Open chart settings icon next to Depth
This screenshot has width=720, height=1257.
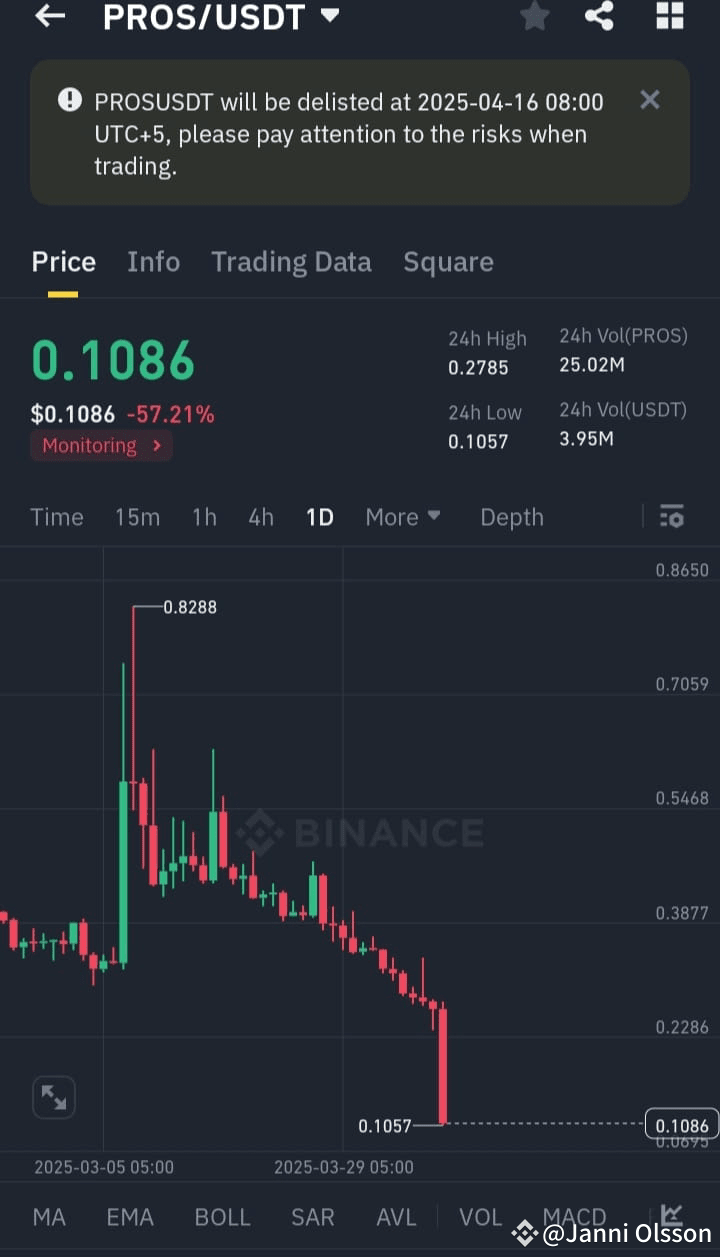(x=671, y=516)
